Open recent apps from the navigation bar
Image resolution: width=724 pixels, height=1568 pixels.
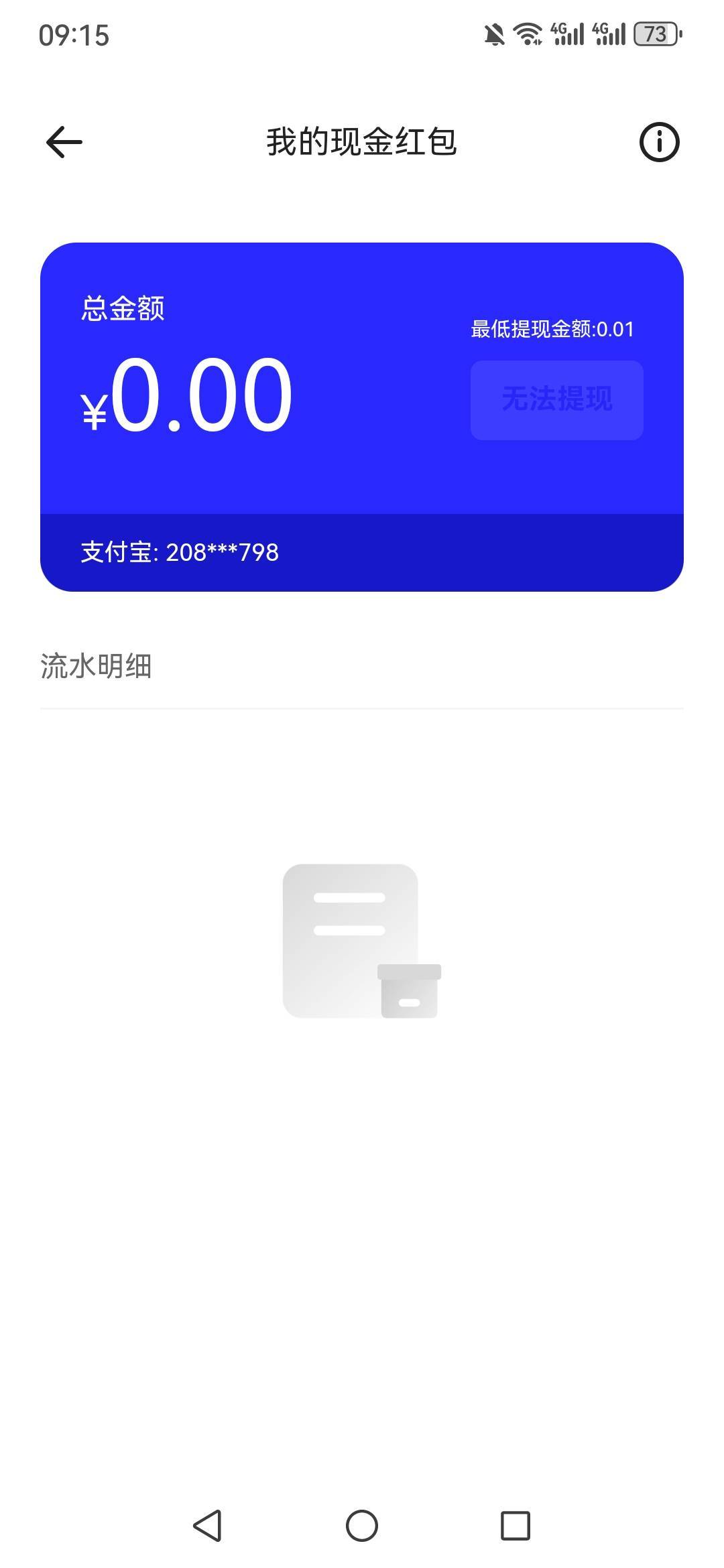tap(516, 1526)
